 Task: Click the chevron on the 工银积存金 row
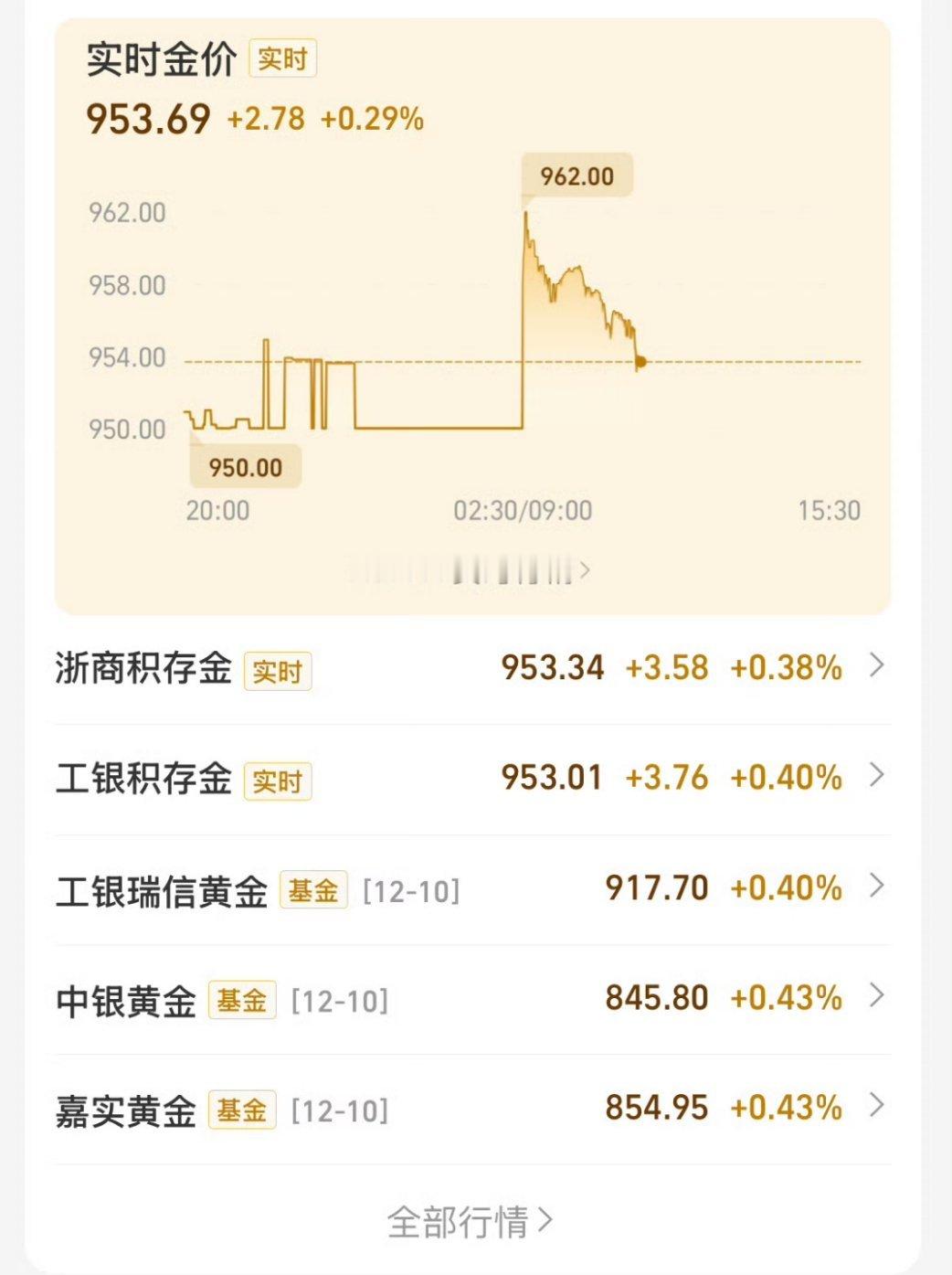(x=878, y=778)
